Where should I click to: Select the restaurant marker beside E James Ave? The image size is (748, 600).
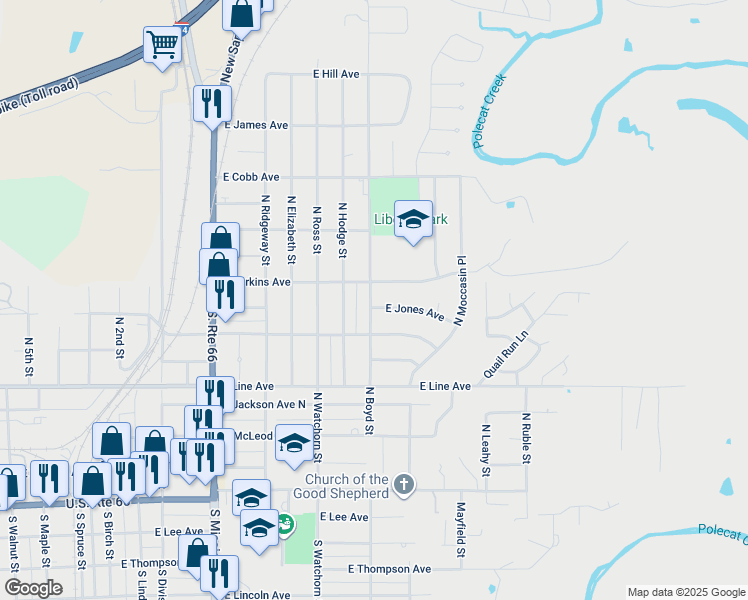pyautogui.click(x=212, y=103)
